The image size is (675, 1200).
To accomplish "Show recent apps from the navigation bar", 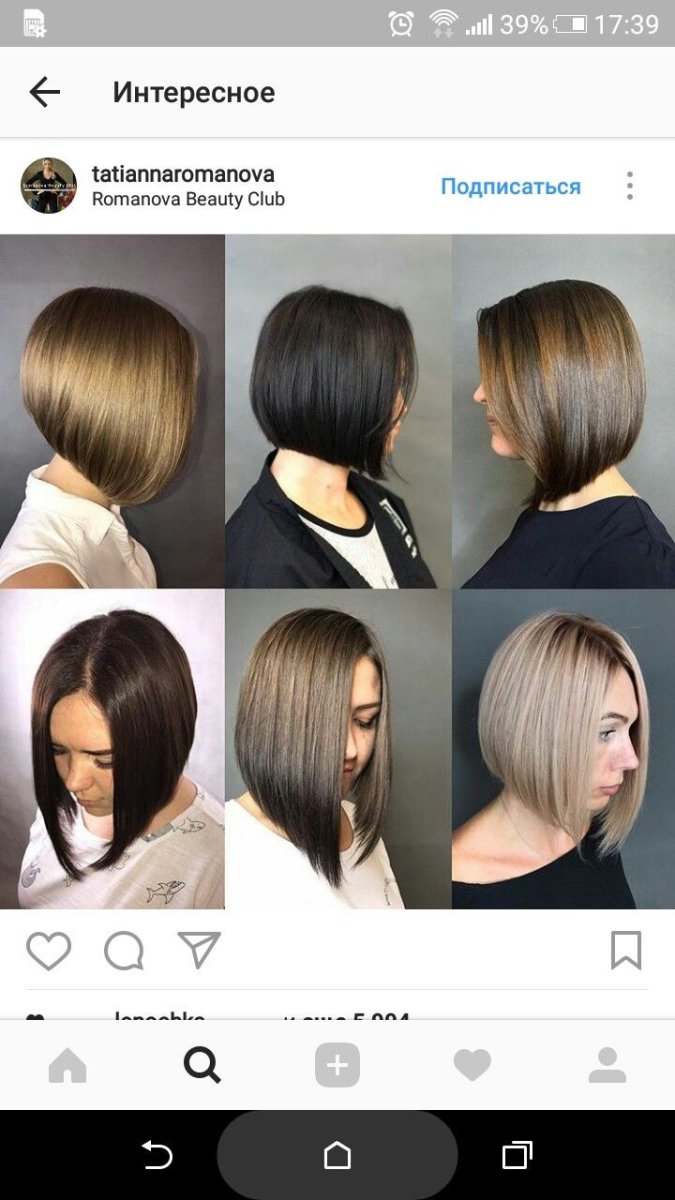I will point(516,1156).
